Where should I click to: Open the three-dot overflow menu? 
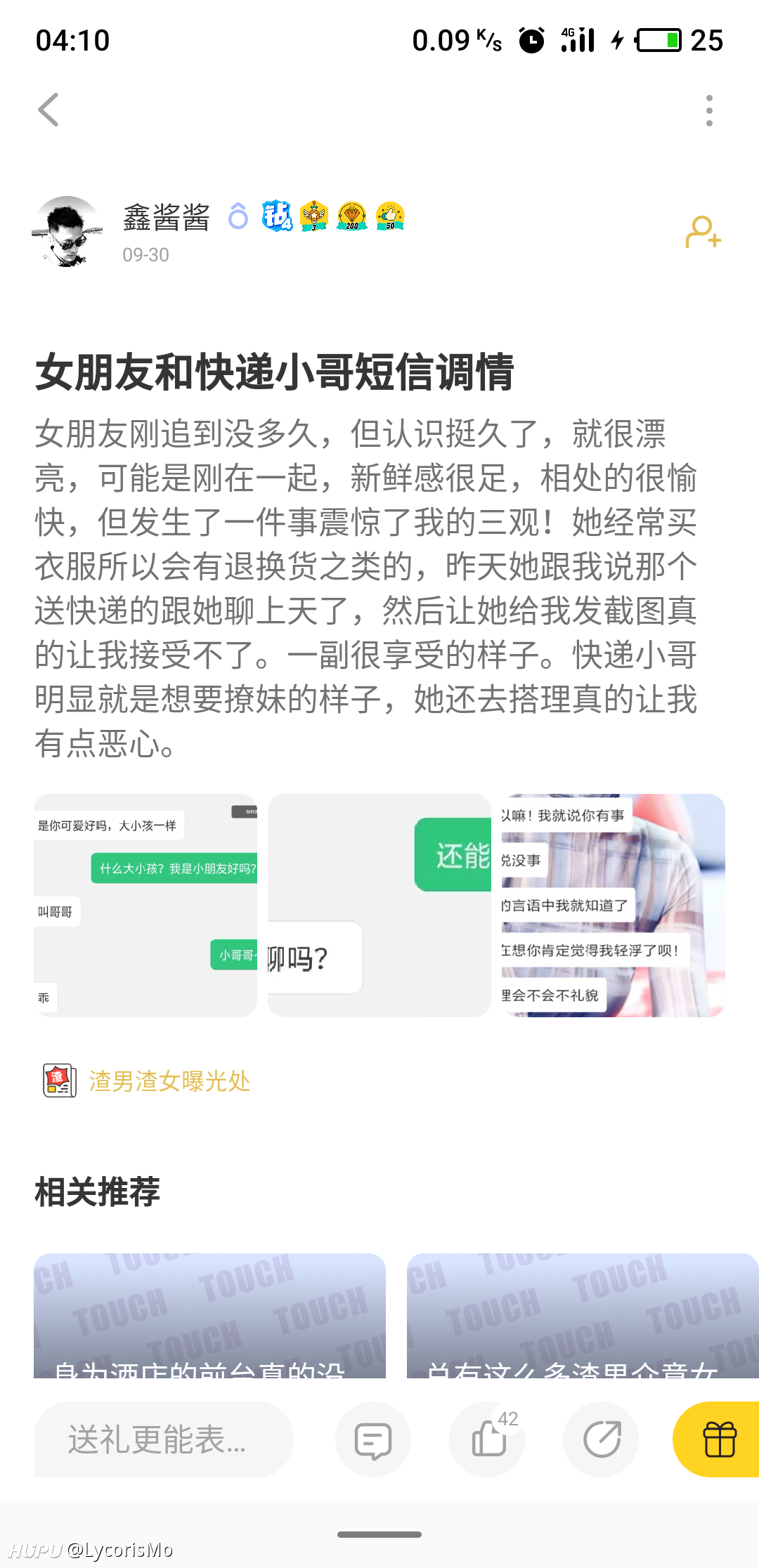click(x=709, y=110)
